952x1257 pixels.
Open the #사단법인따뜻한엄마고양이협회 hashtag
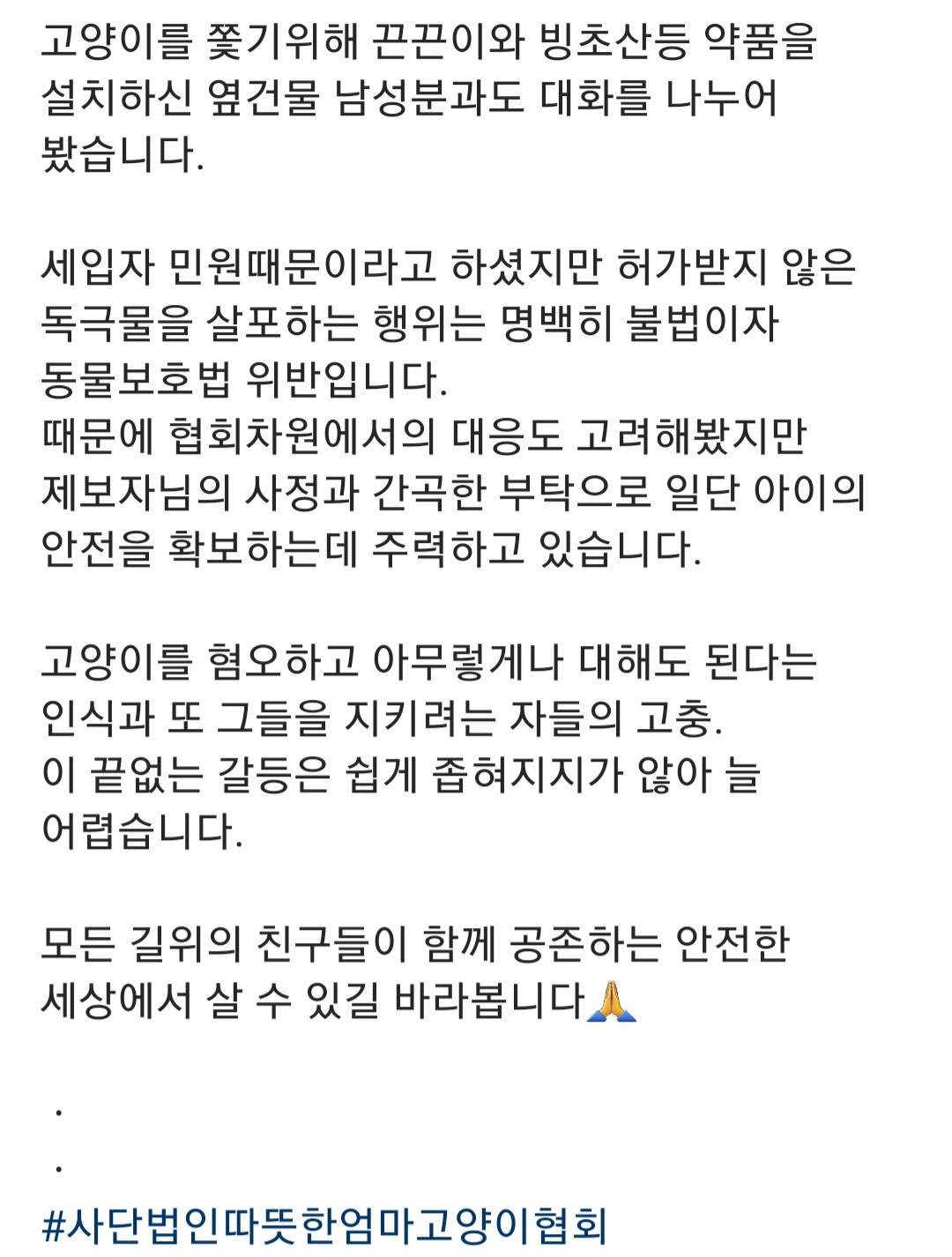(x=324, y=1225)
